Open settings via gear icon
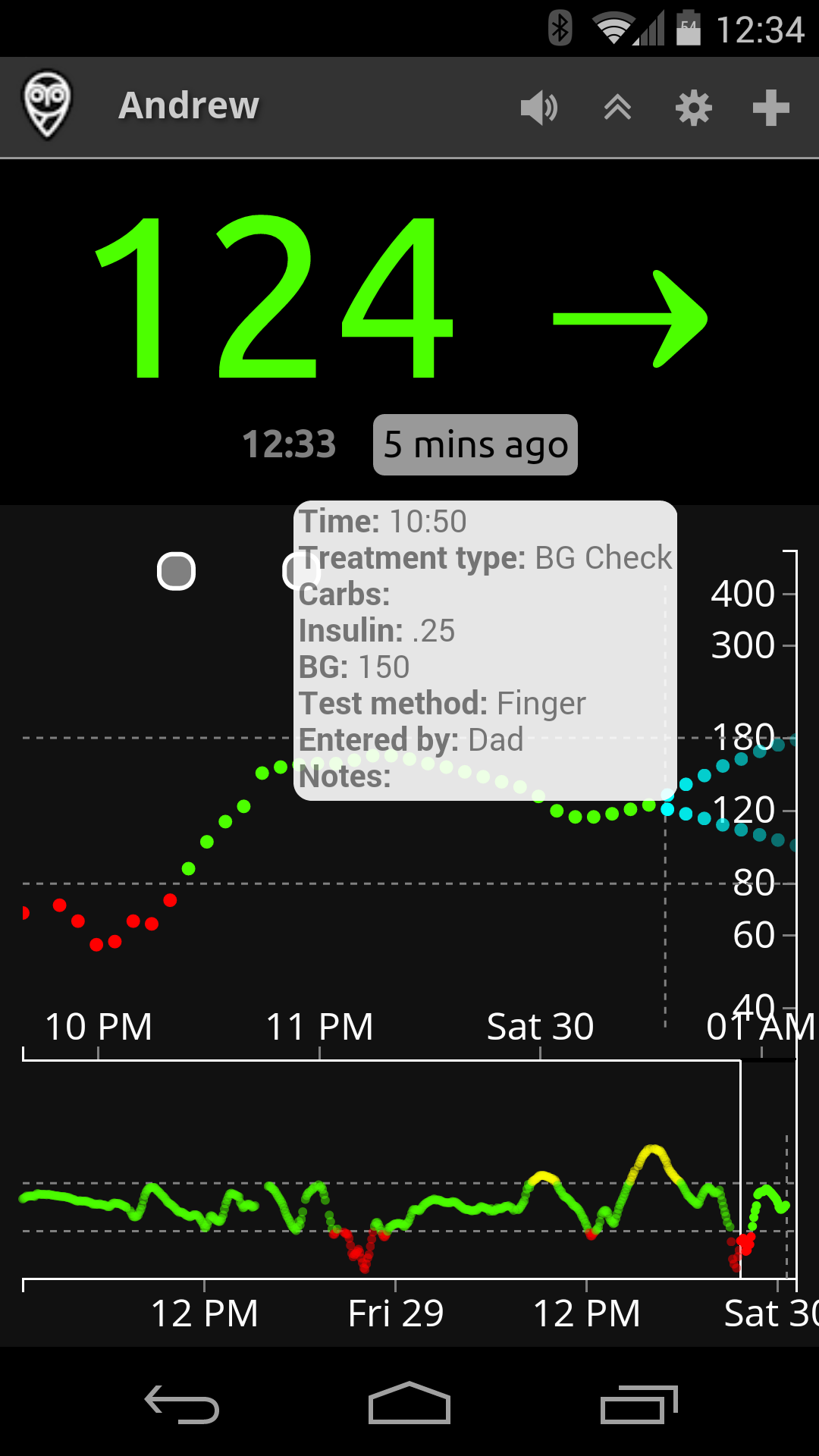The width and height of the screenshot is (819, 1456). point(693,108)
